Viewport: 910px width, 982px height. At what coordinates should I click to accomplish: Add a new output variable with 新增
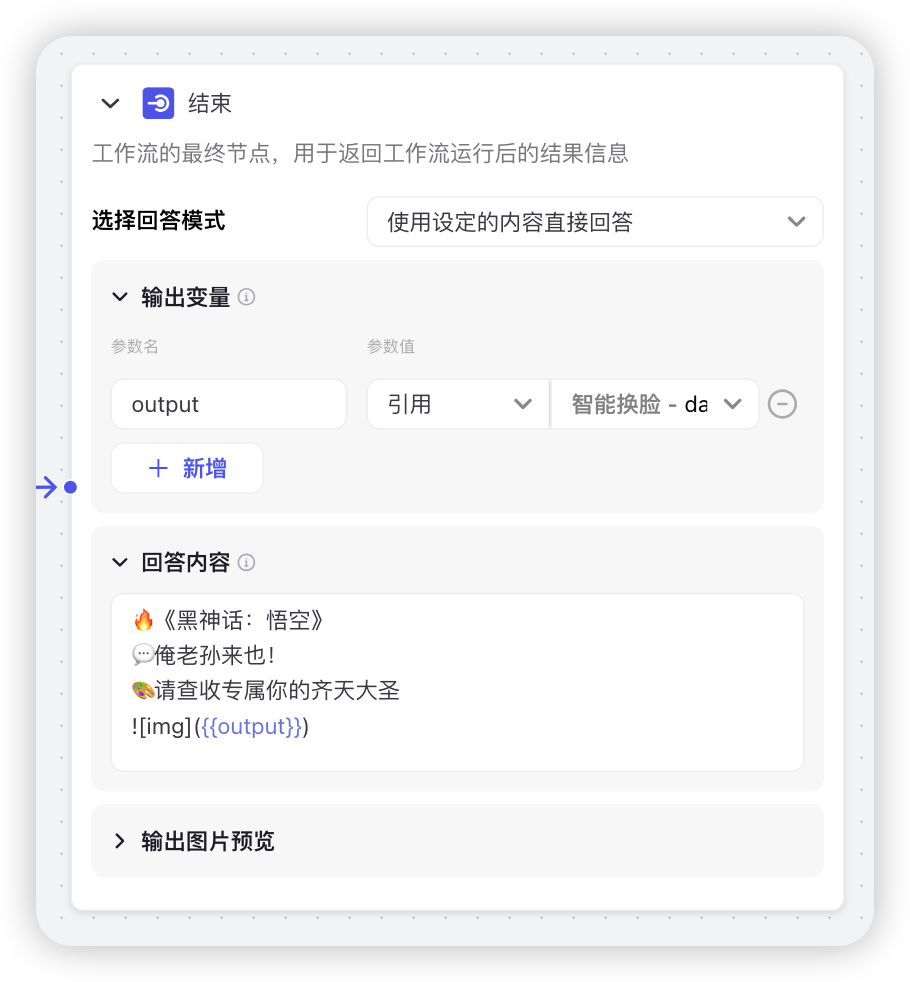(187, 468)
